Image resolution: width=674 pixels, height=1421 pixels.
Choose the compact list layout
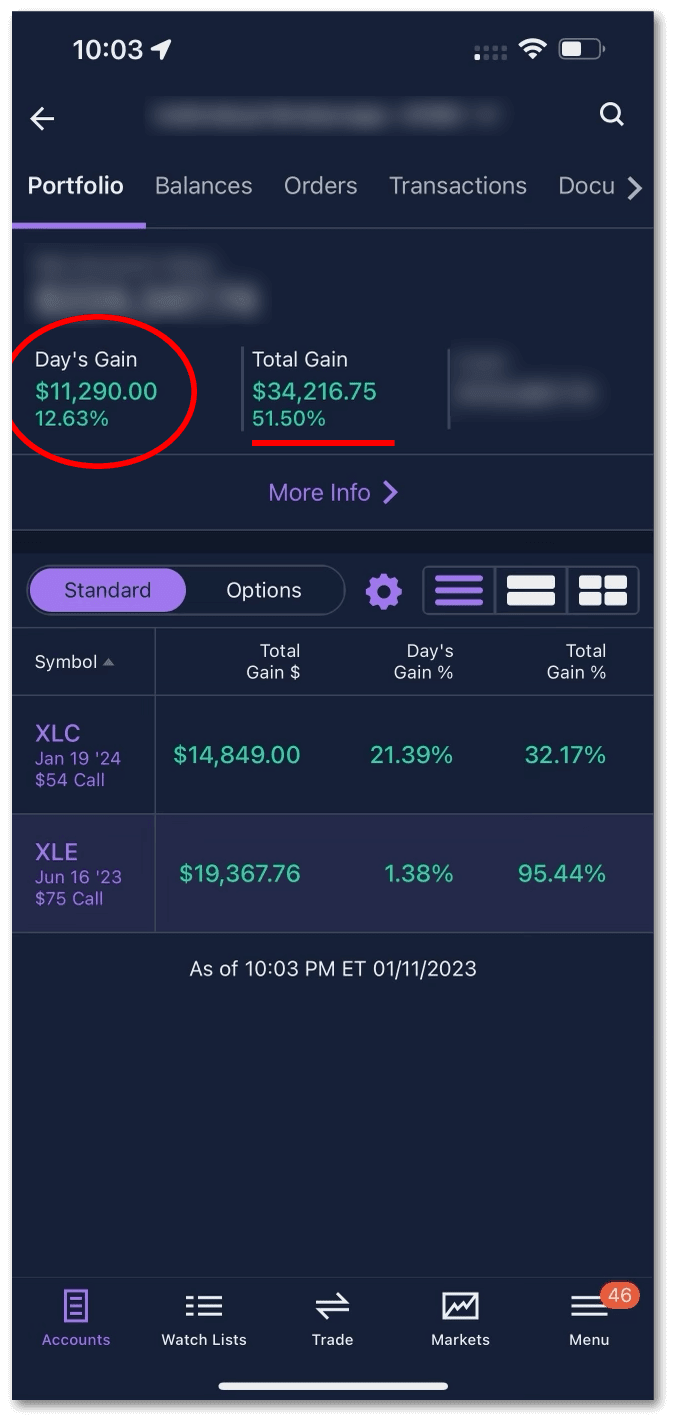(x=458, y=590)
